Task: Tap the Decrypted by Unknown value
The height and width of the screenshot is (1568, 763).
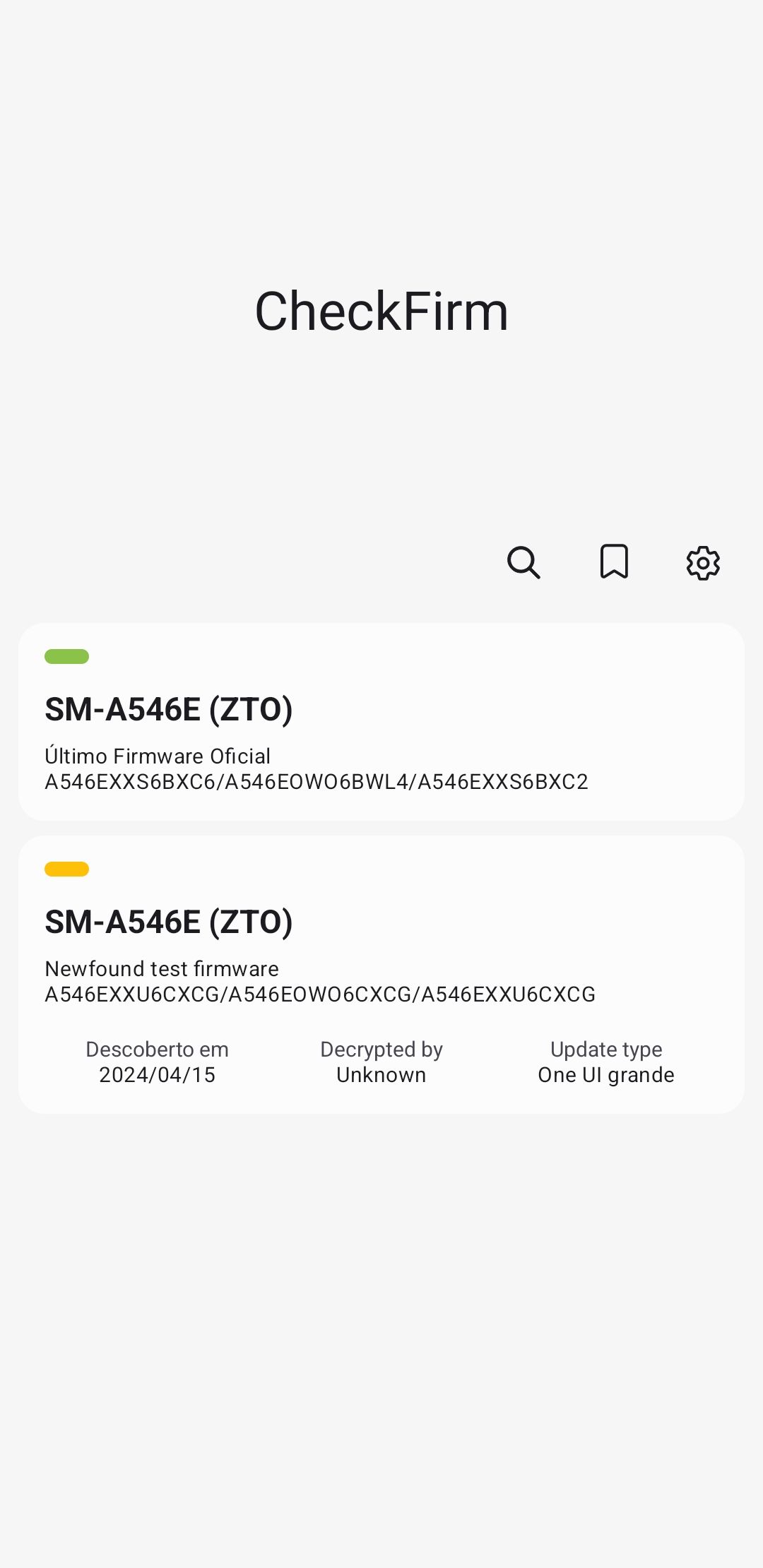Action: click(x=381, y=1062)
